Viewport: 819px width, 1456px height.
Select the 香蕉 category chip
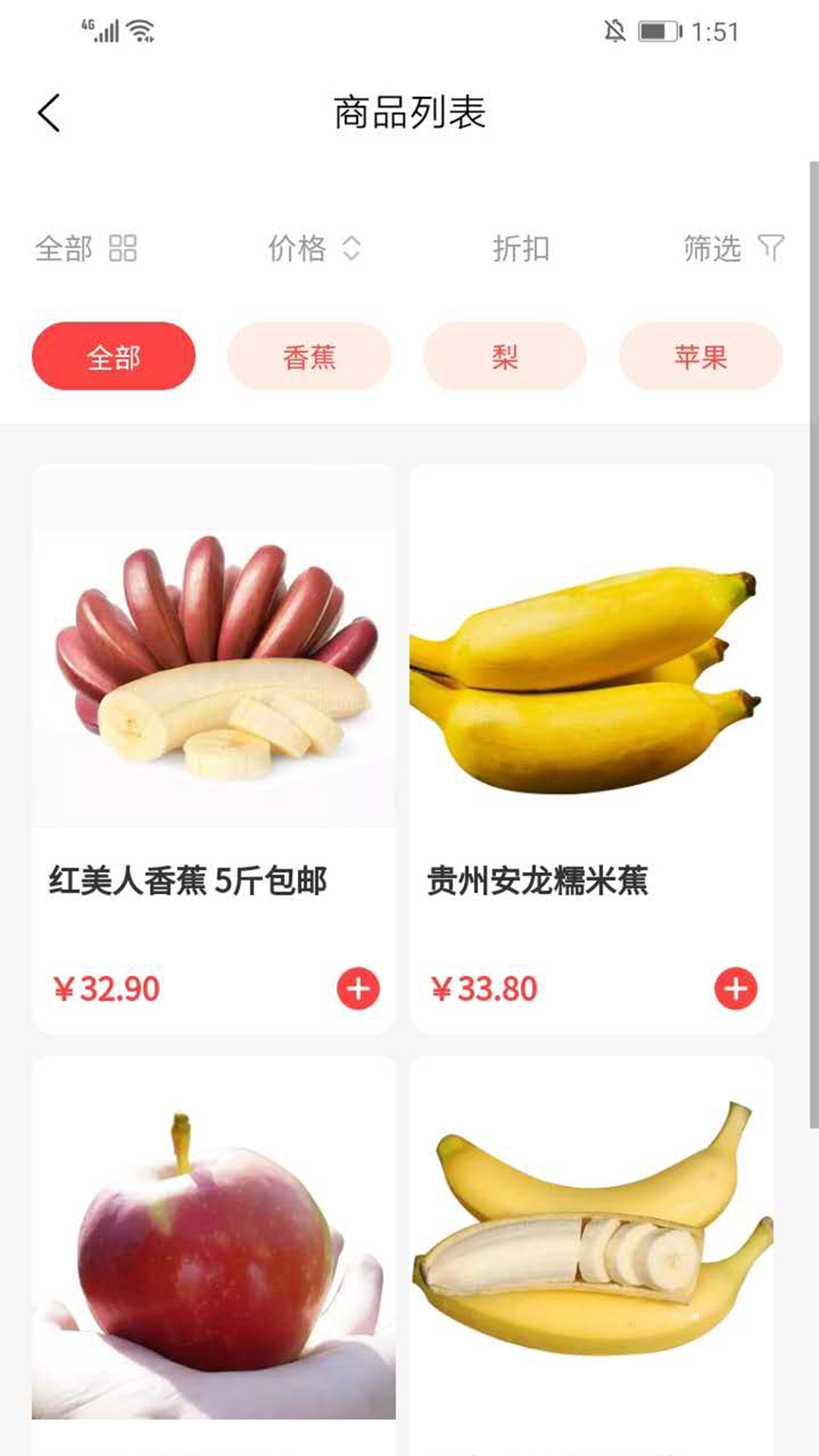pyautogui.click(x=308, y=356)
